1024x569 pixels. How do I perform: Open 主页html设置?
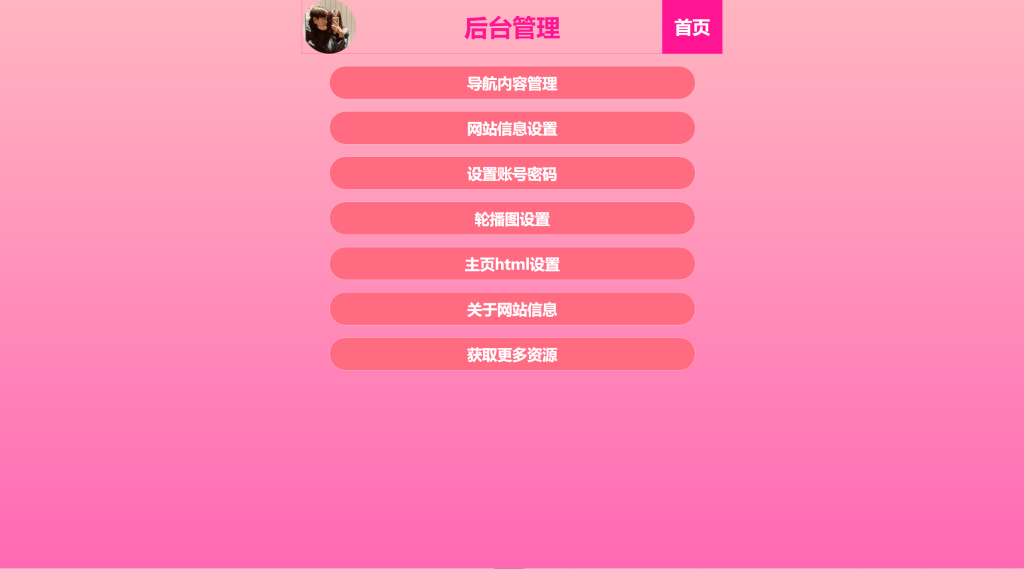[512, 264]
